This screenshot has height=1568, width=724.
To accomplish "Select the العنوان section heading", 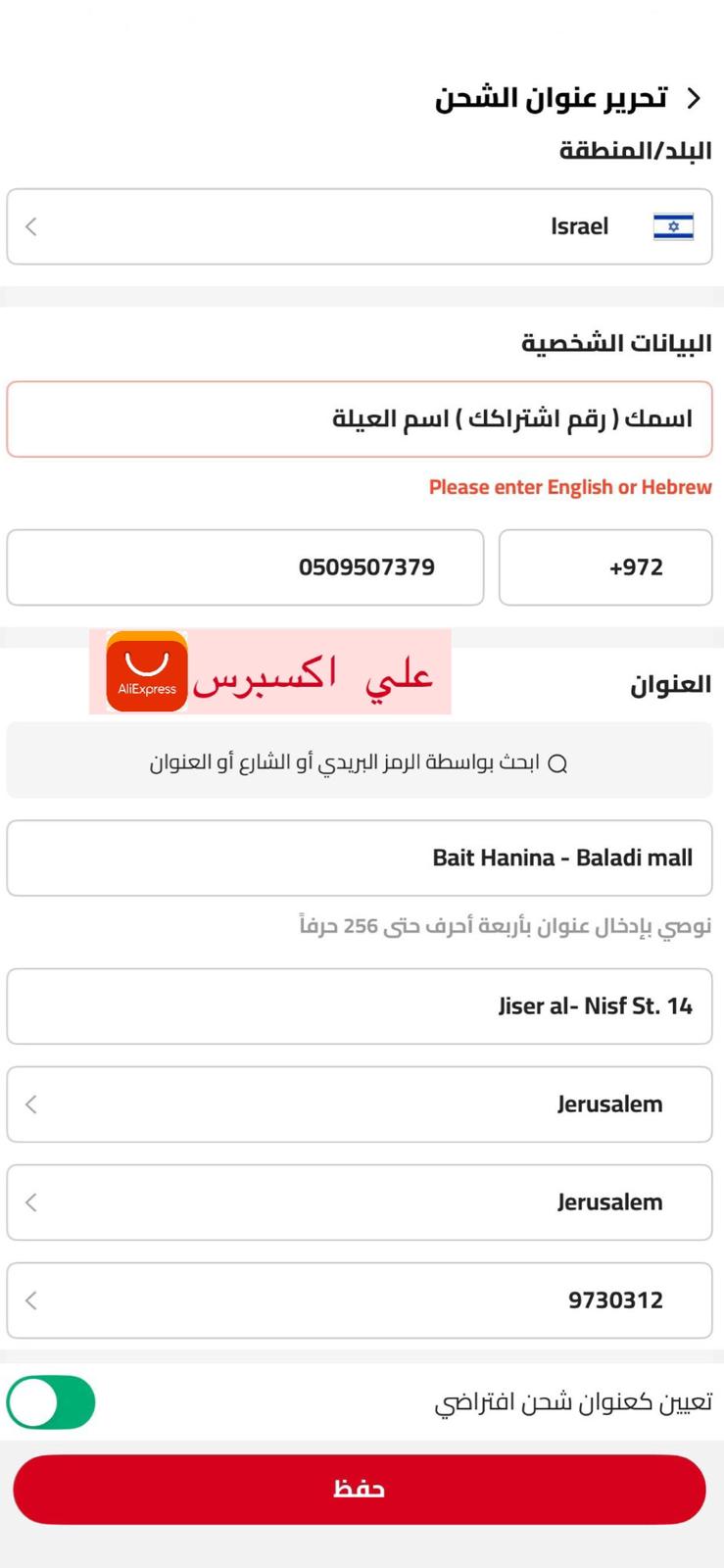I will (667, 683).
